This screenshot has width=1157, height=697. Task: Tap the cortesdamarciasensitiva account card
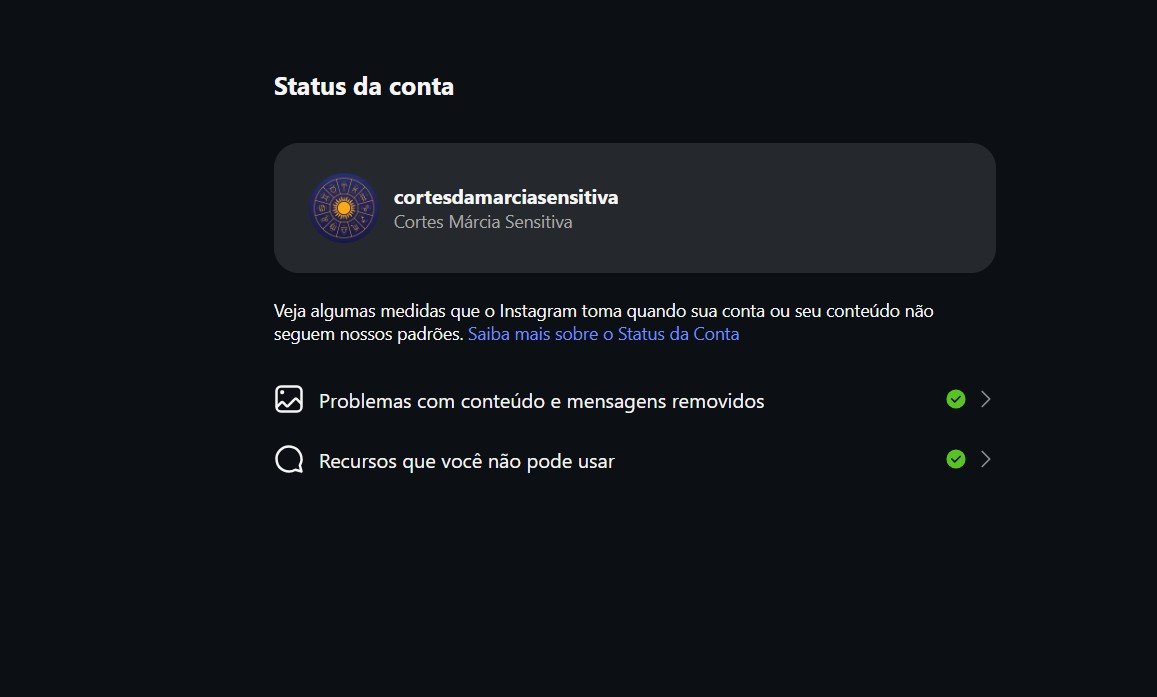coord(634,208)
